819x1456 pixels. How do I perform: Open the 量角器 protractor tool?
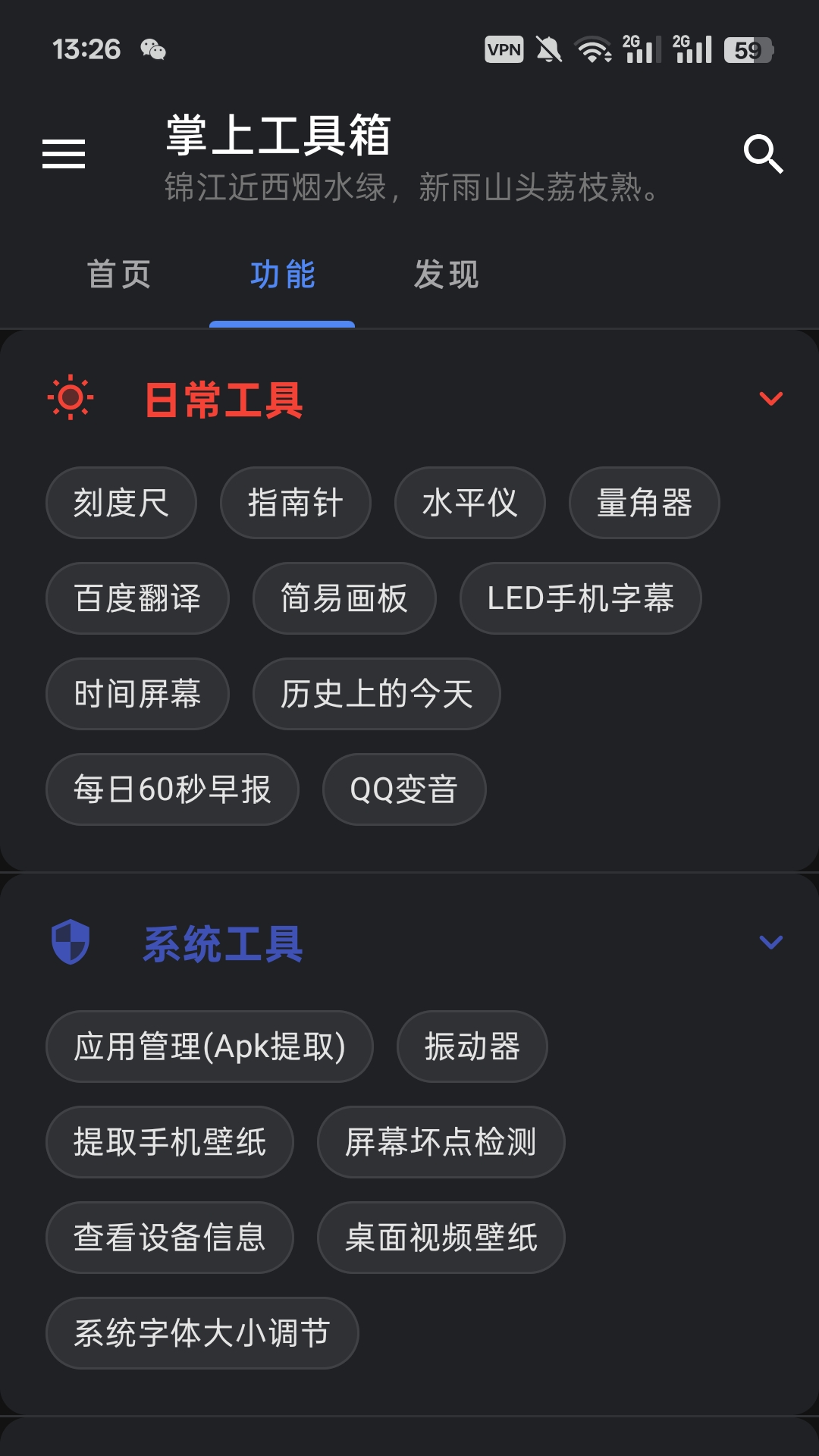point(643,503)
